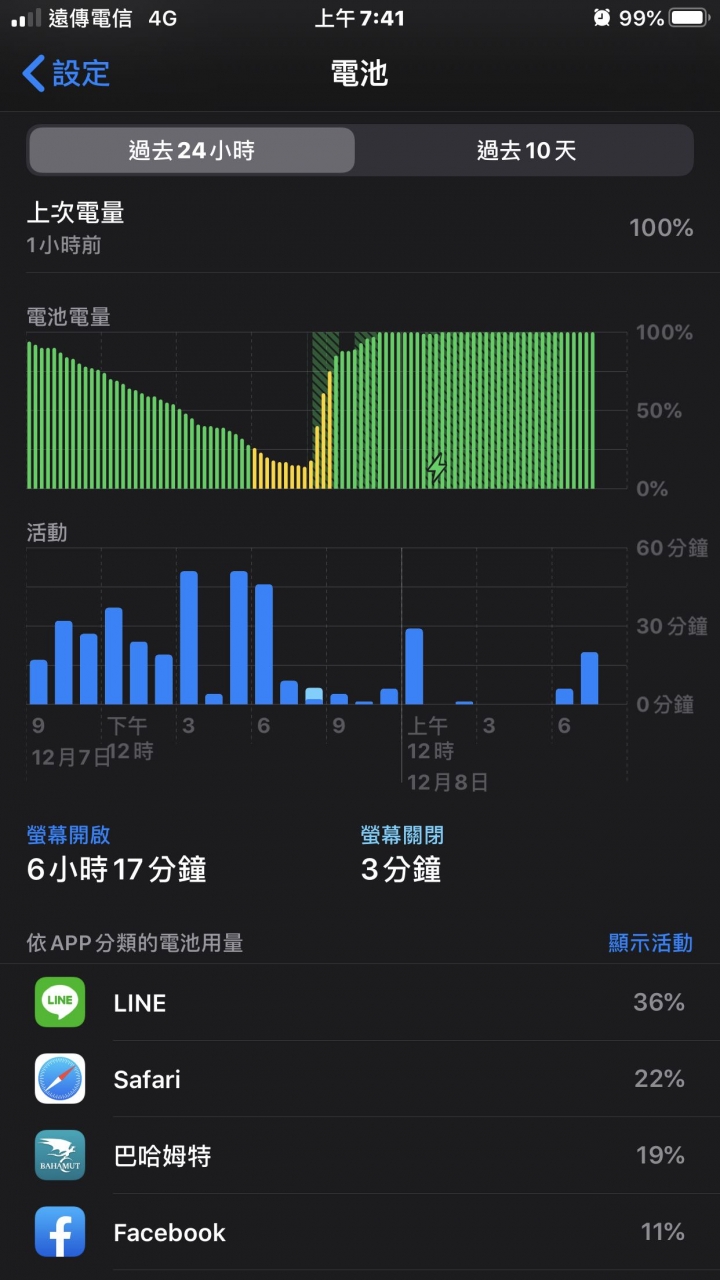Open Facebook battery usage row

tap(360, 1232)
